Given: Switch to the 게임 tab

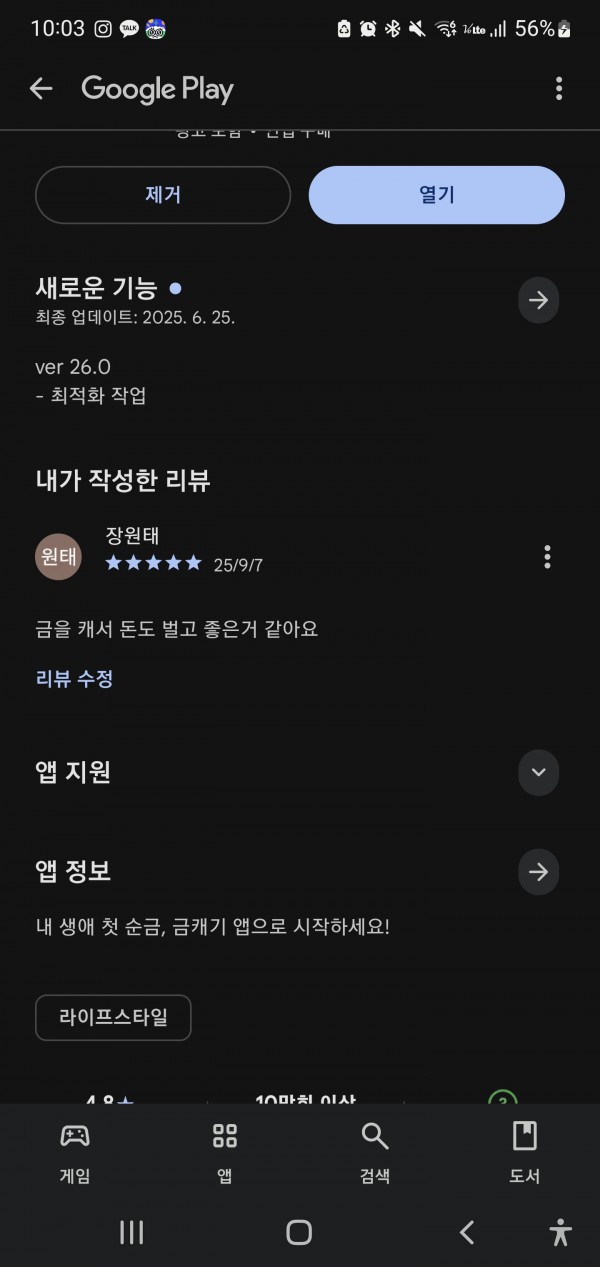Looking at the screenshot, I should [75, 1153].
